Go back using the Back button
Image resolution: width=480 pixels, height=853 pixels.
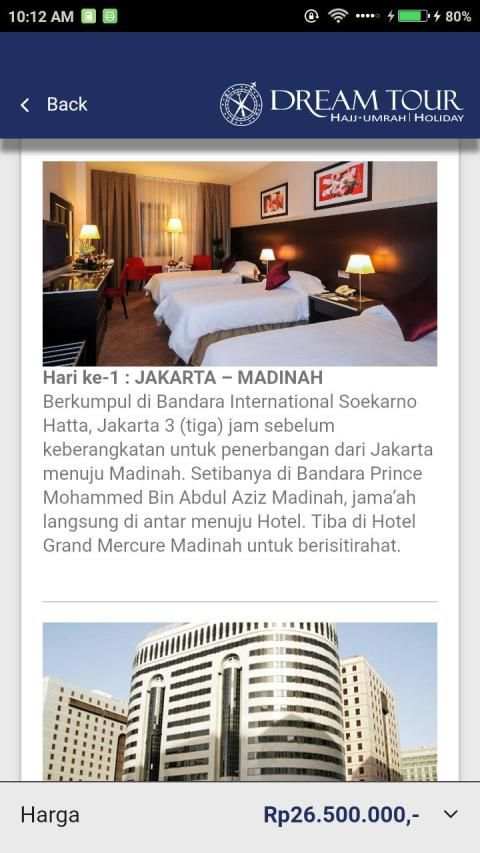coord(54,104)
